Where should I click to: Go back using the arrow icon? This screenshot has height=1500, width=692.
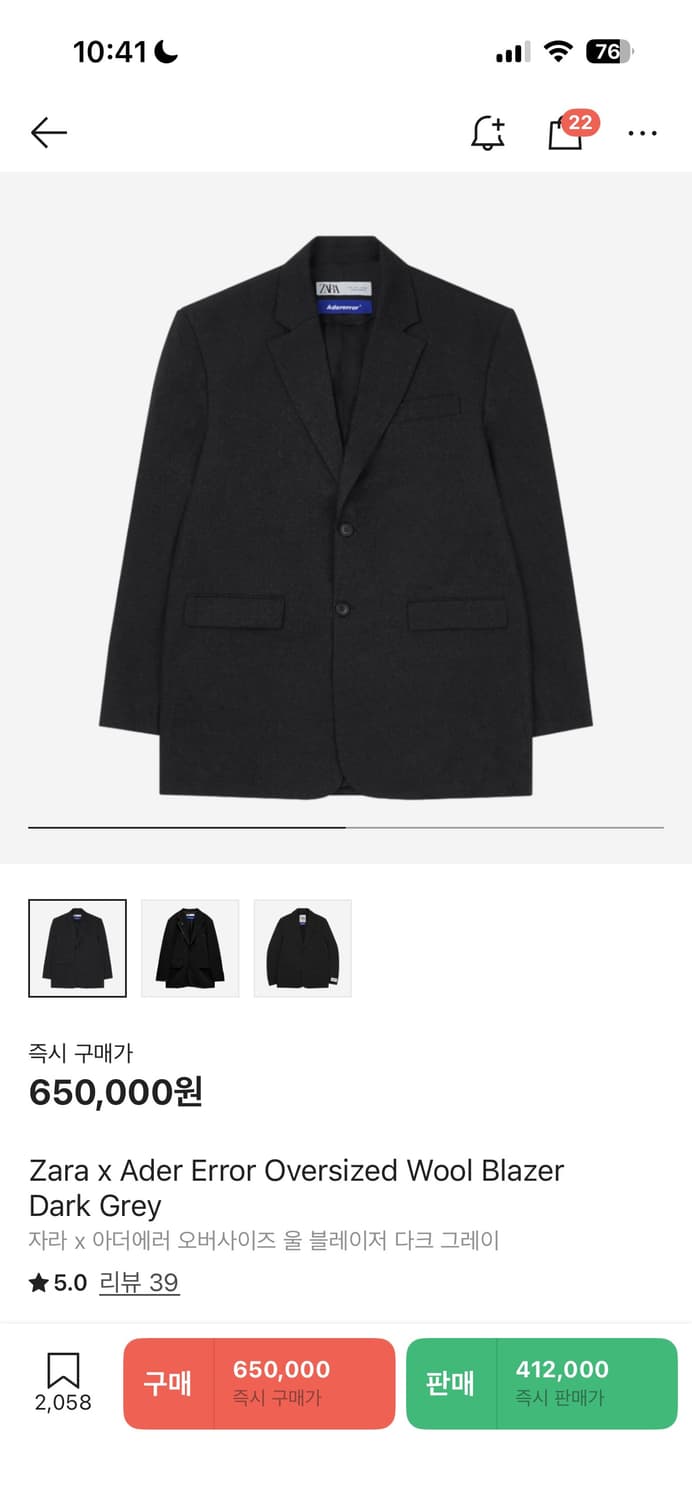pos(48,132)
